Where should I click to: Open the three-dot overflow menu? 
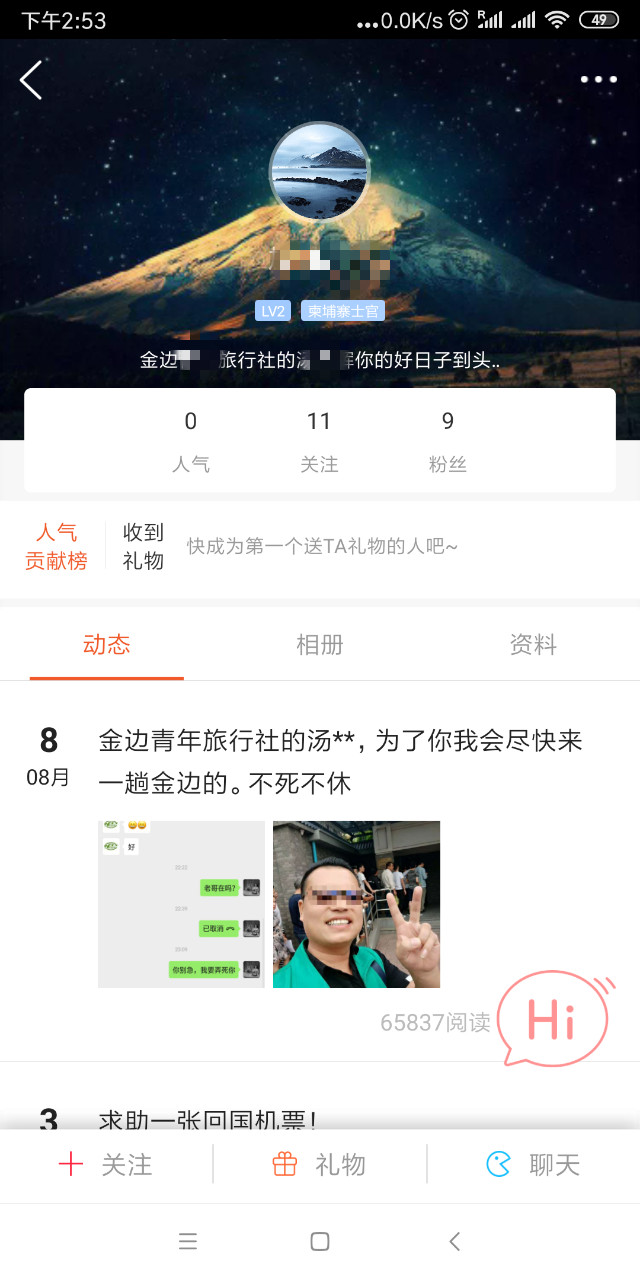coord(598,80)
